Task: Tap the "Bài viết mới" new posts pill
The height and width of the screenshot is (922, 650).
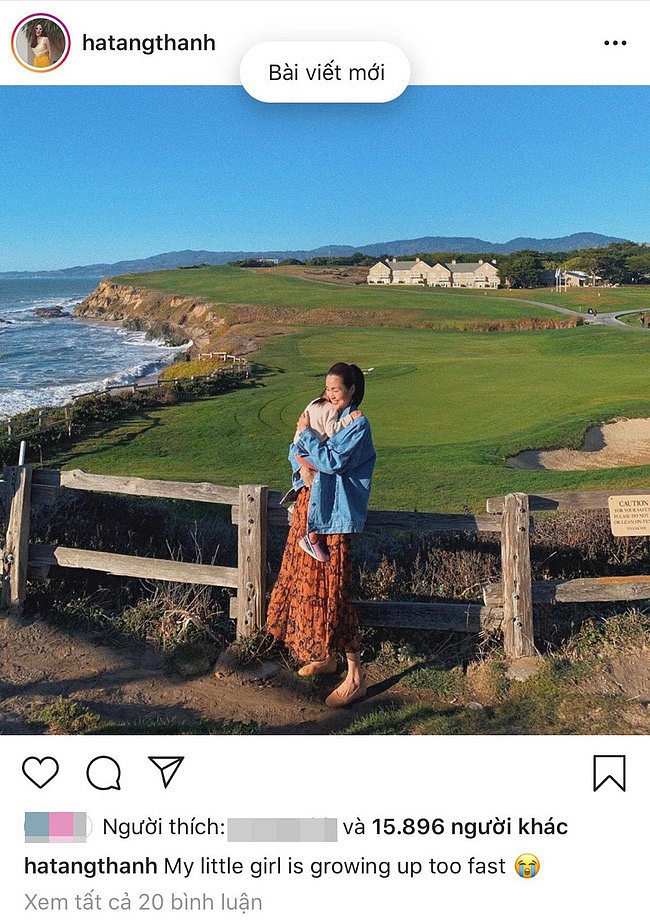Action: [326, 72]
